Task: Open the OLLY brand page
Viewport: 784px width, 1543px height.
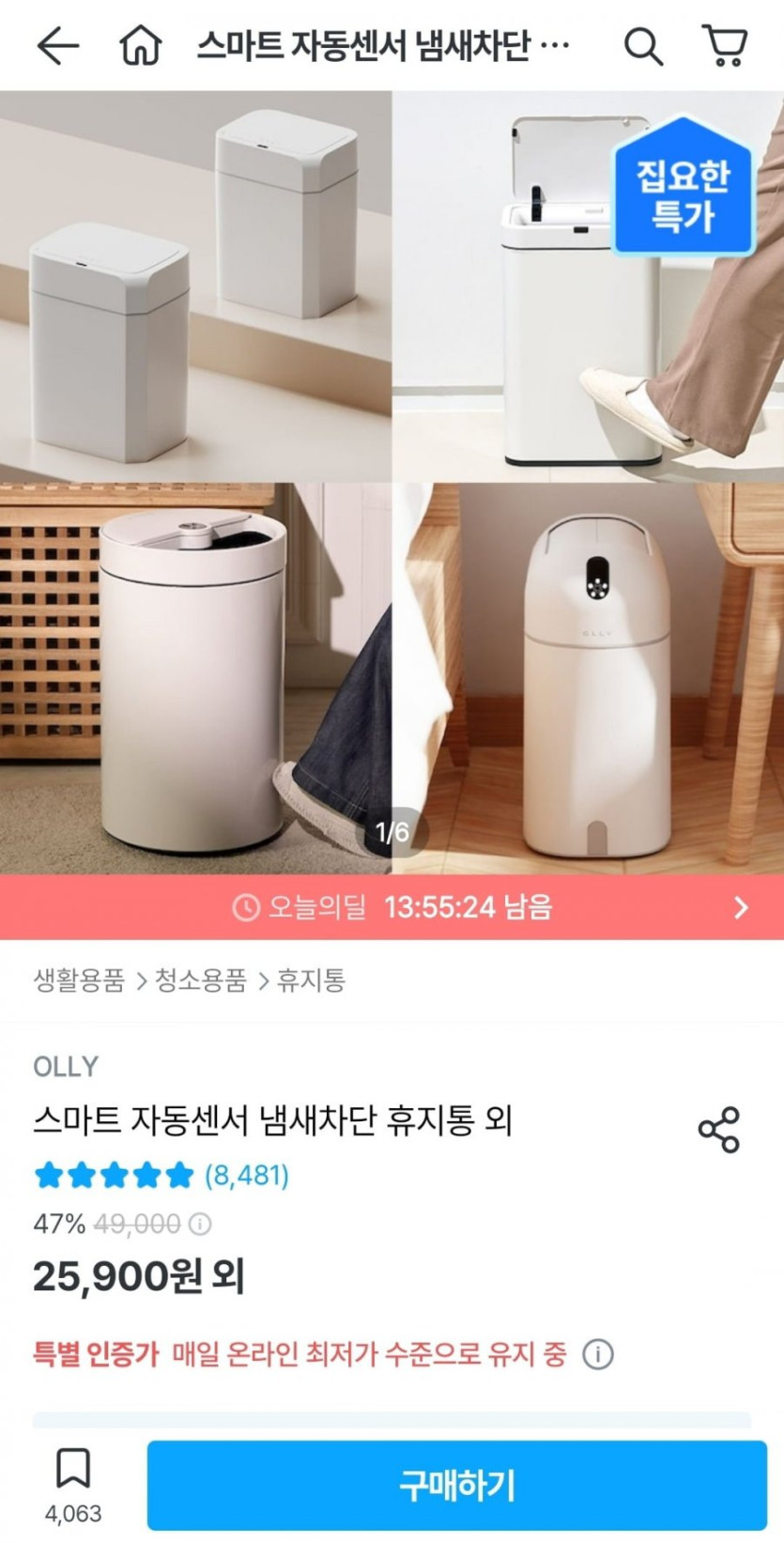Action: click(x=66, y=1066)
